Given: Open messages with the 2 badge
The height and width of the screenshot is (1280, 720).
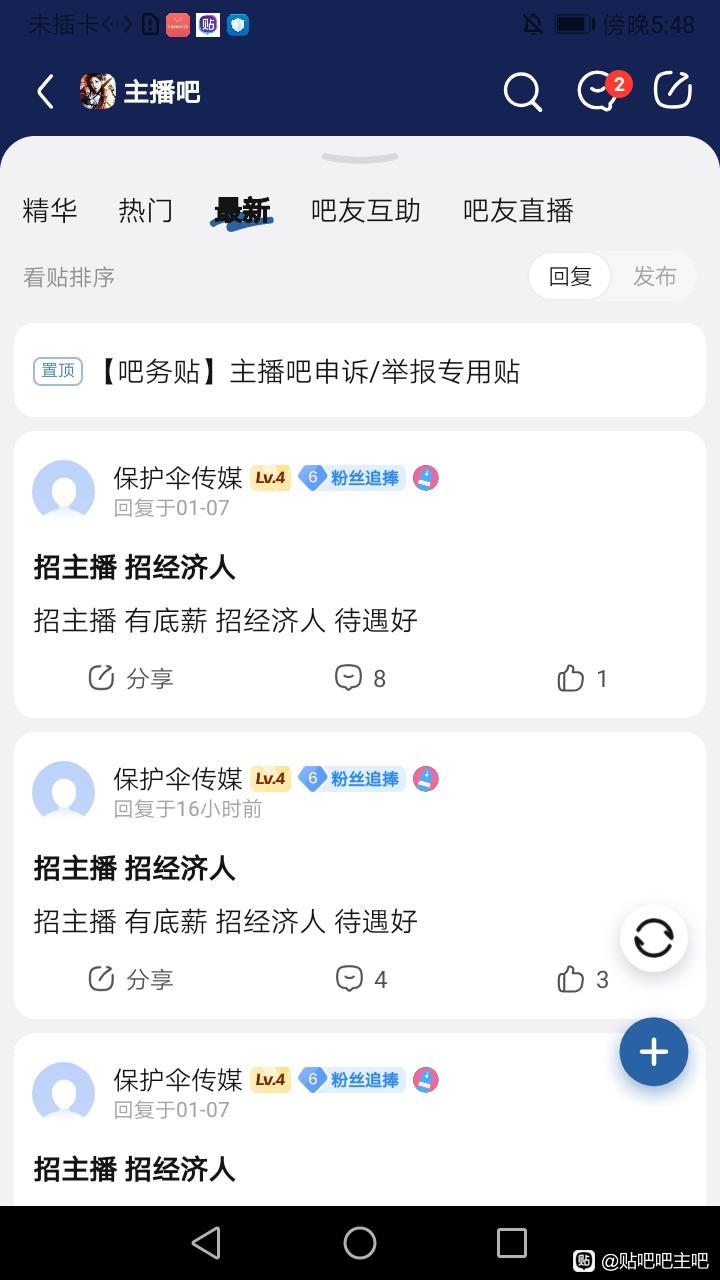Looking at the screenshot, I should (600, 92).
